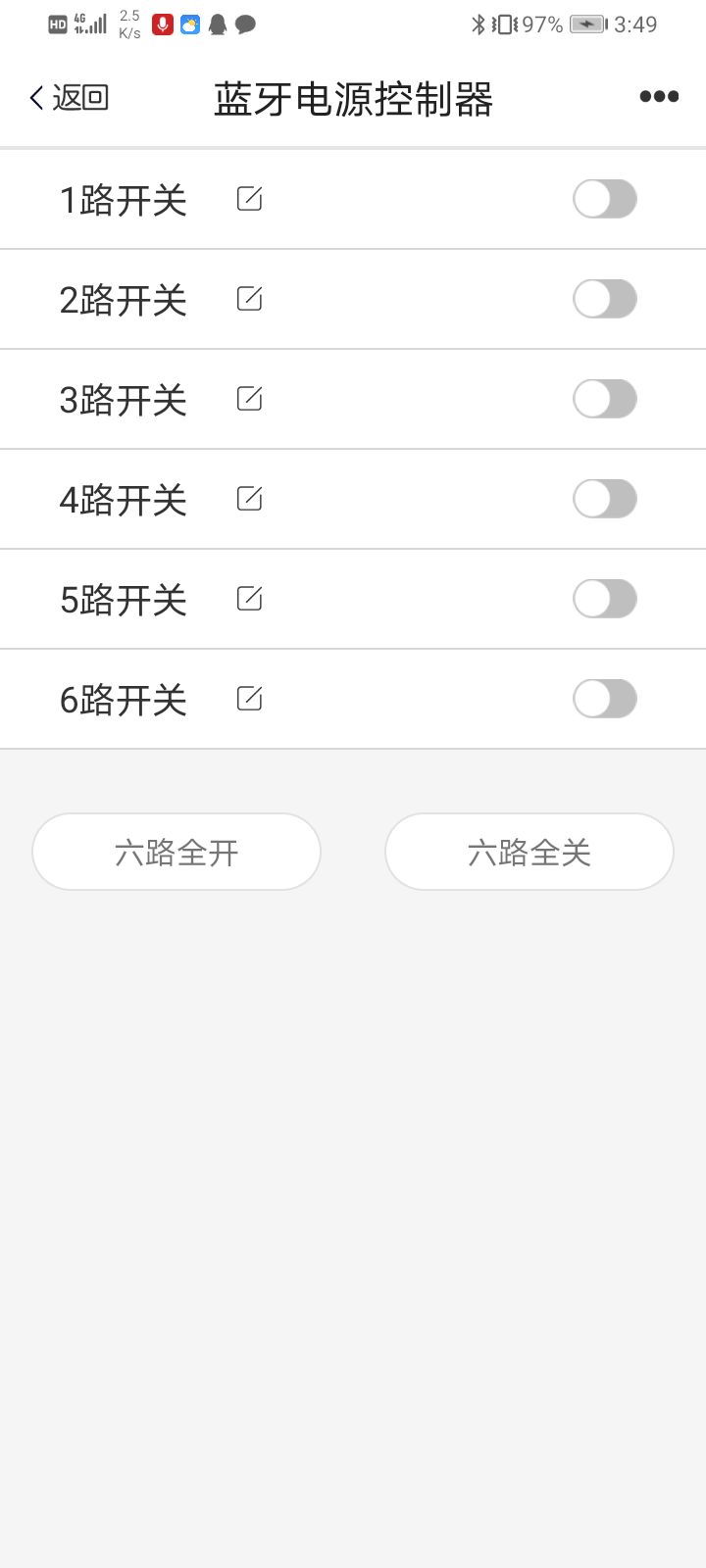
Task: Turn on the 1路开关 switch
Action: [605, 199]
